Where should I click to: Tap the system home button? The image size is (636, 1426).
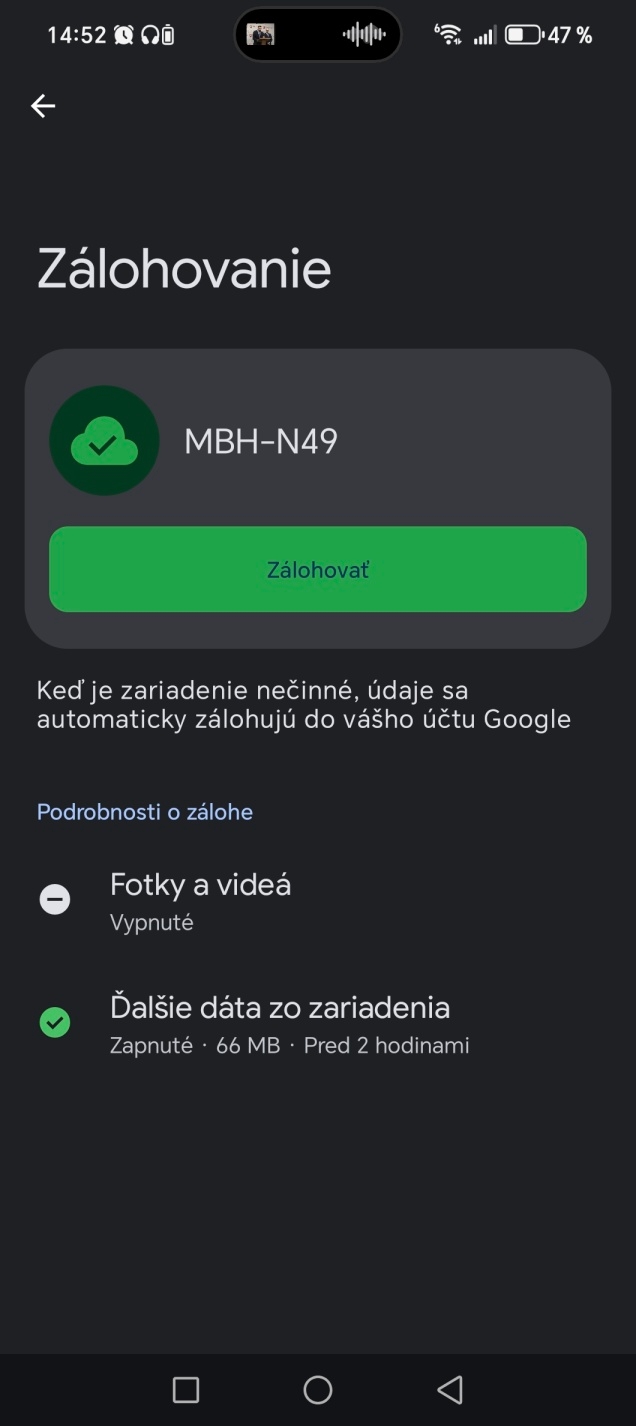[318, 1389]
